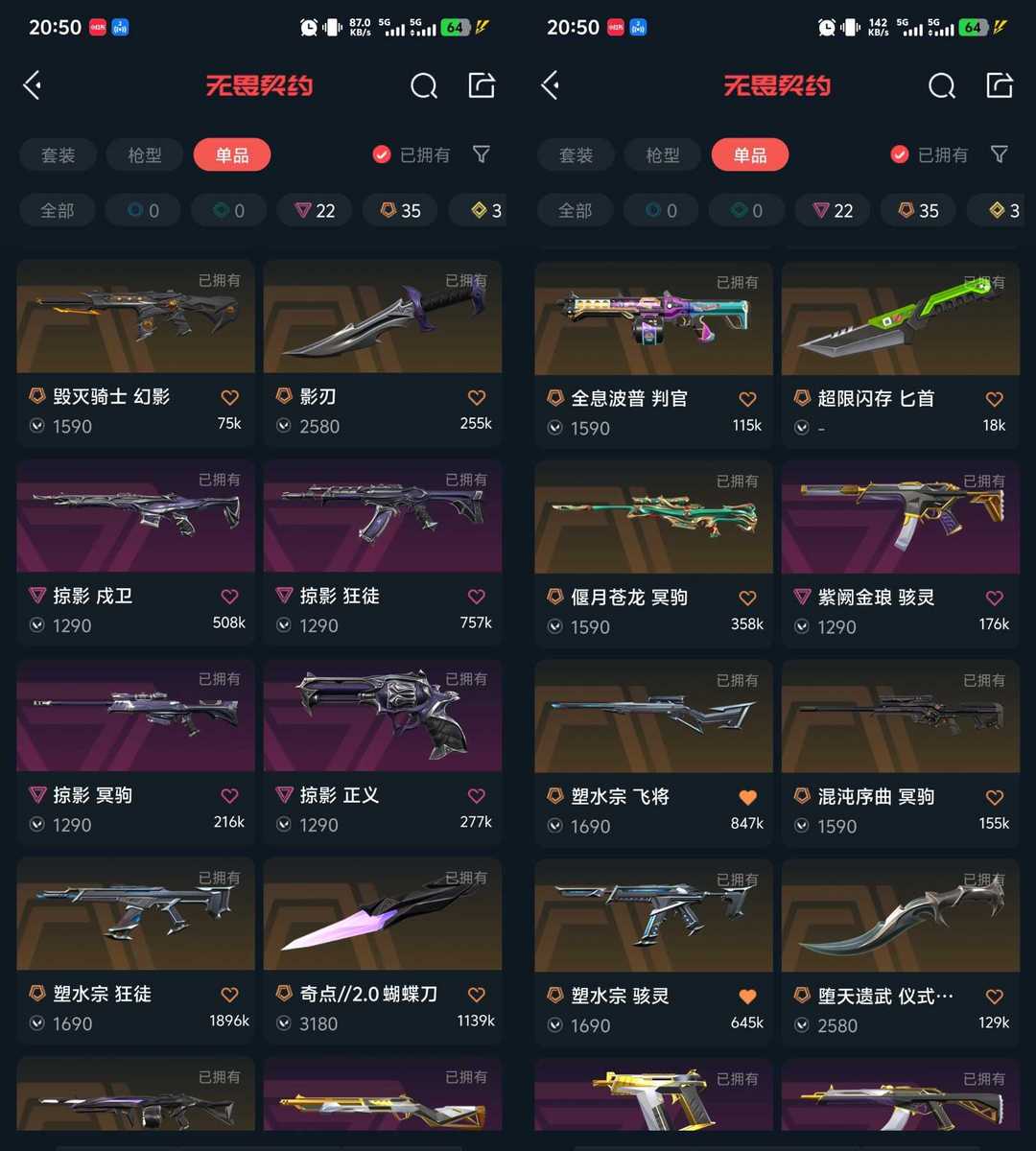The width and height of the screenshot is (1036, 1151).
Task: Unfavorite the 塑水宗 飞将 skin
Action: pos(746,796)
